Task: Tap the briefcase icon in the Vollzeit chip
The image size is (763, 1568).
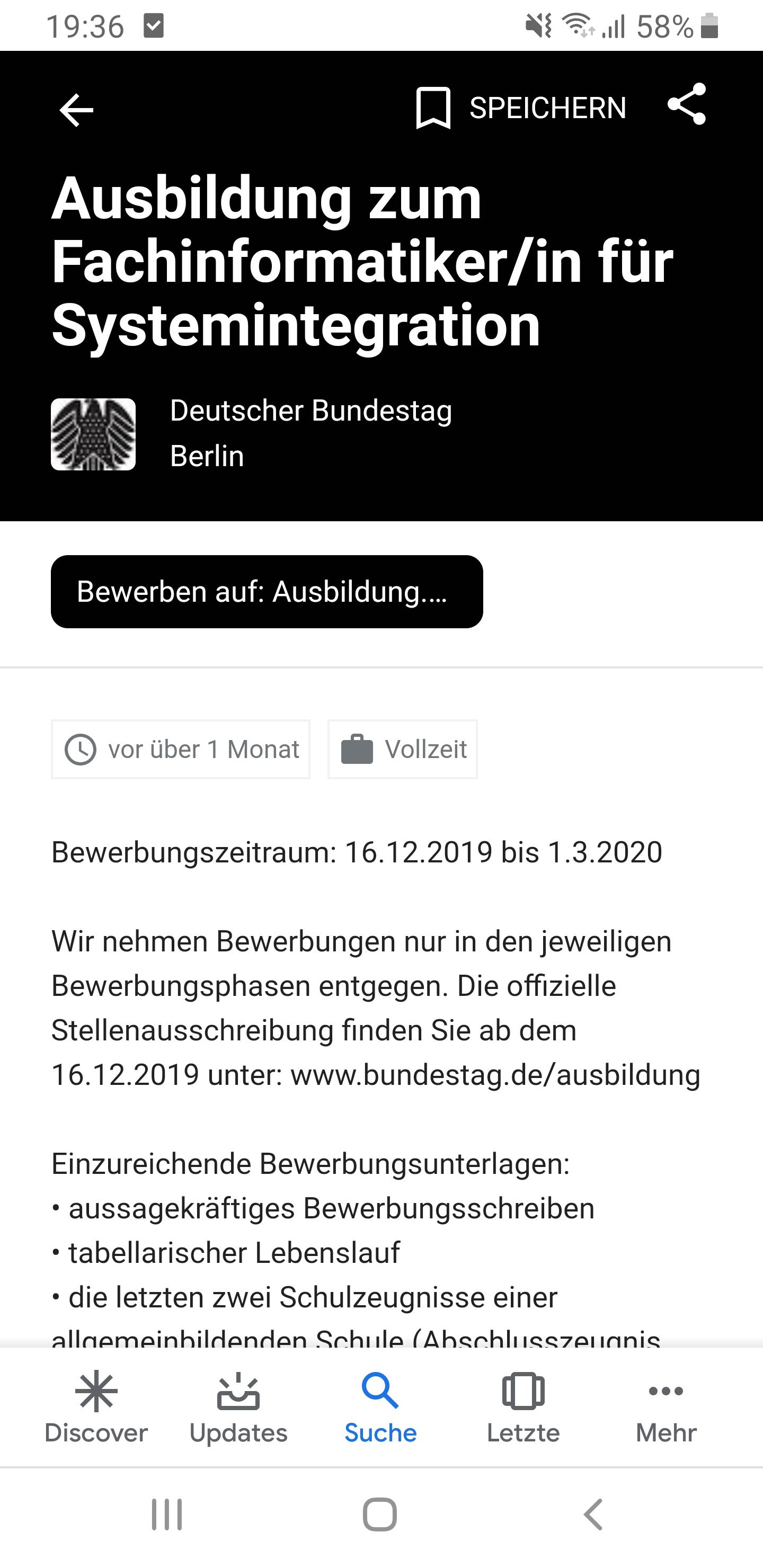Action: coord(358,750)
